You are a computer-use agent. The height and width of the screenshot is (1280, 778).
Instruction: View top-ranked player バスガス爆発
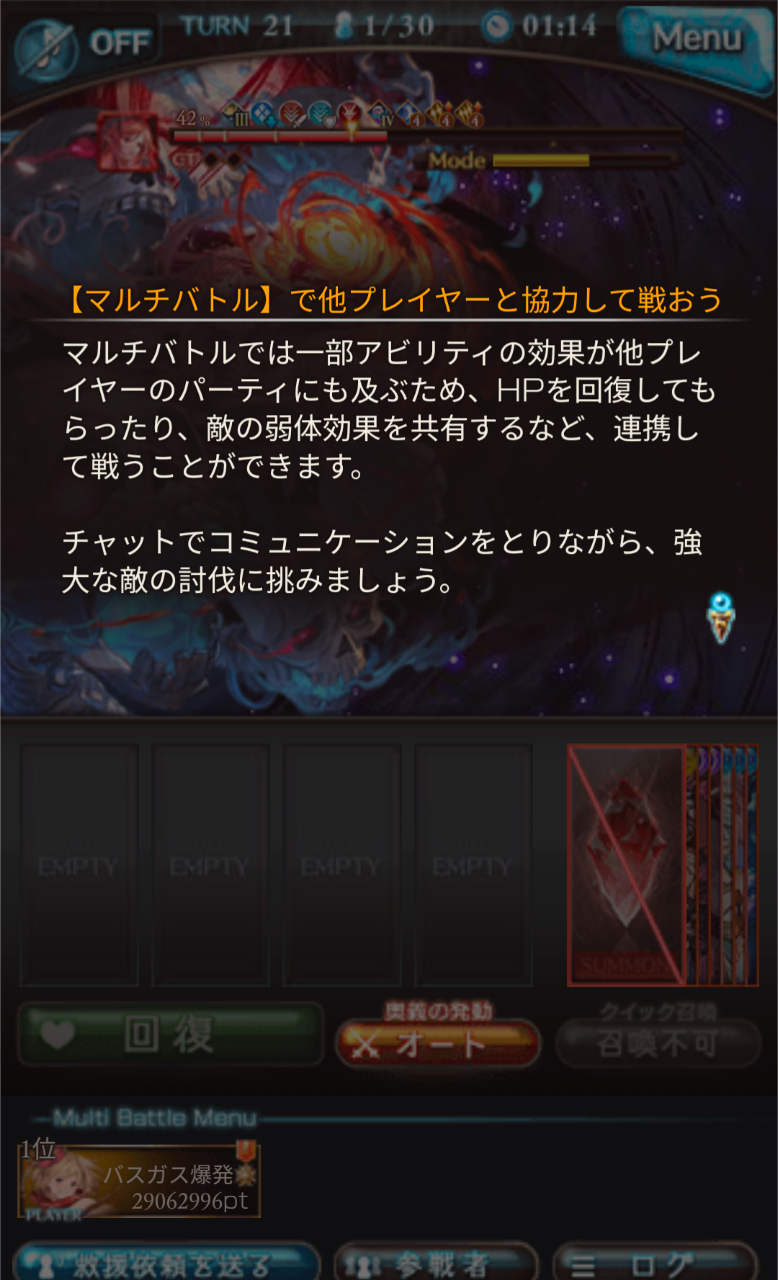click(x=139, y=1181)
